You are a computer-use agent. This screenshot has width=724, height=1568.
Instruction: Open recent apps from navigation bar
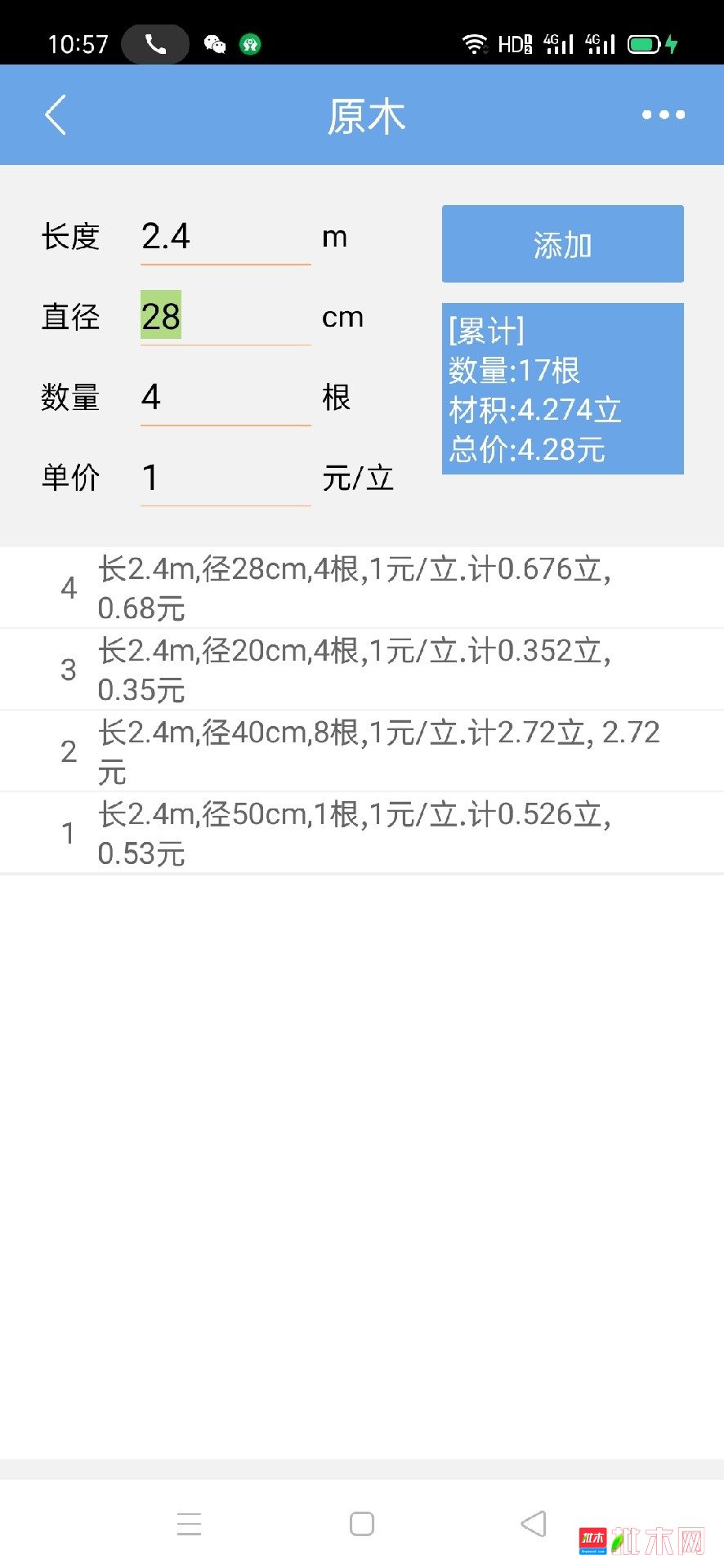(x=189, y=1524)
